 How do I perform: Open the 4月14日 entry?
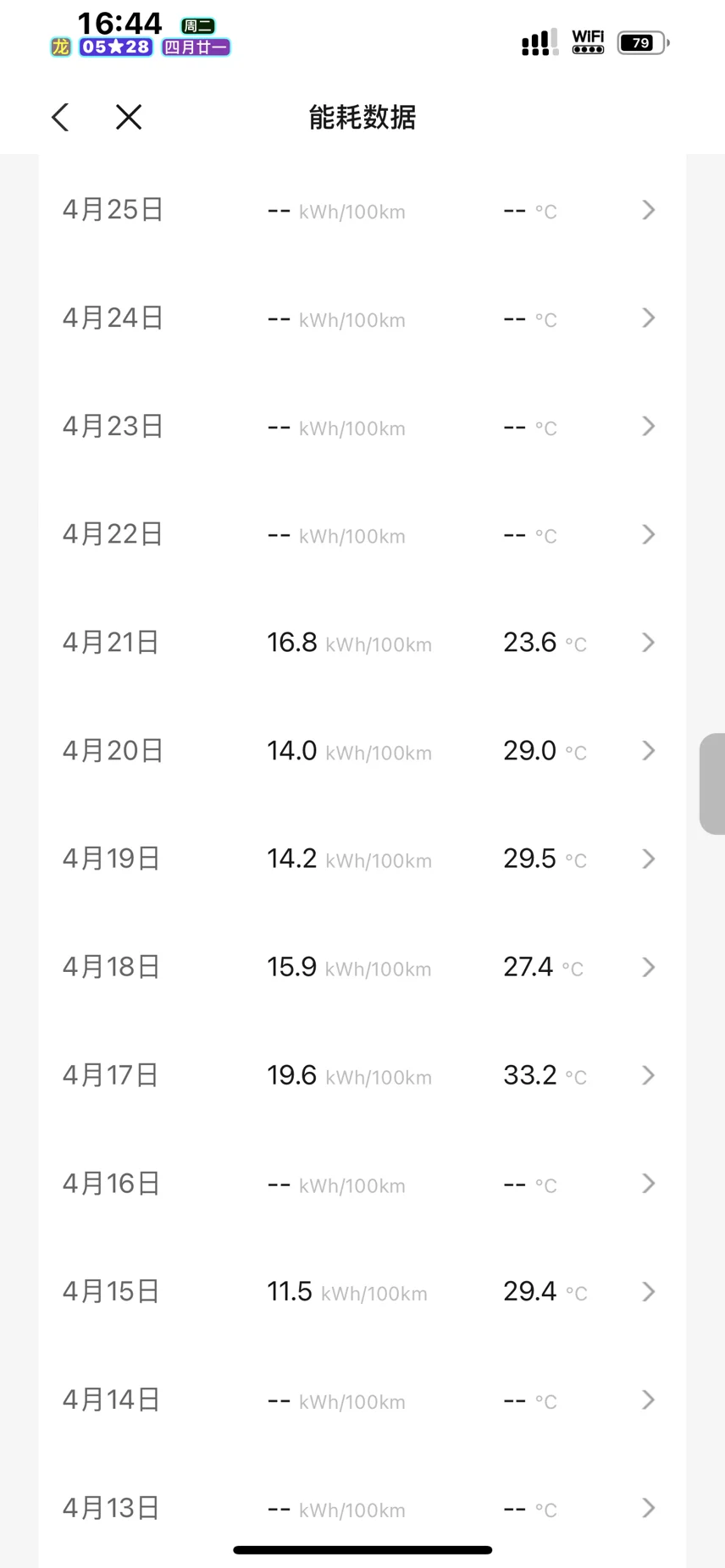pos(362,1400)
